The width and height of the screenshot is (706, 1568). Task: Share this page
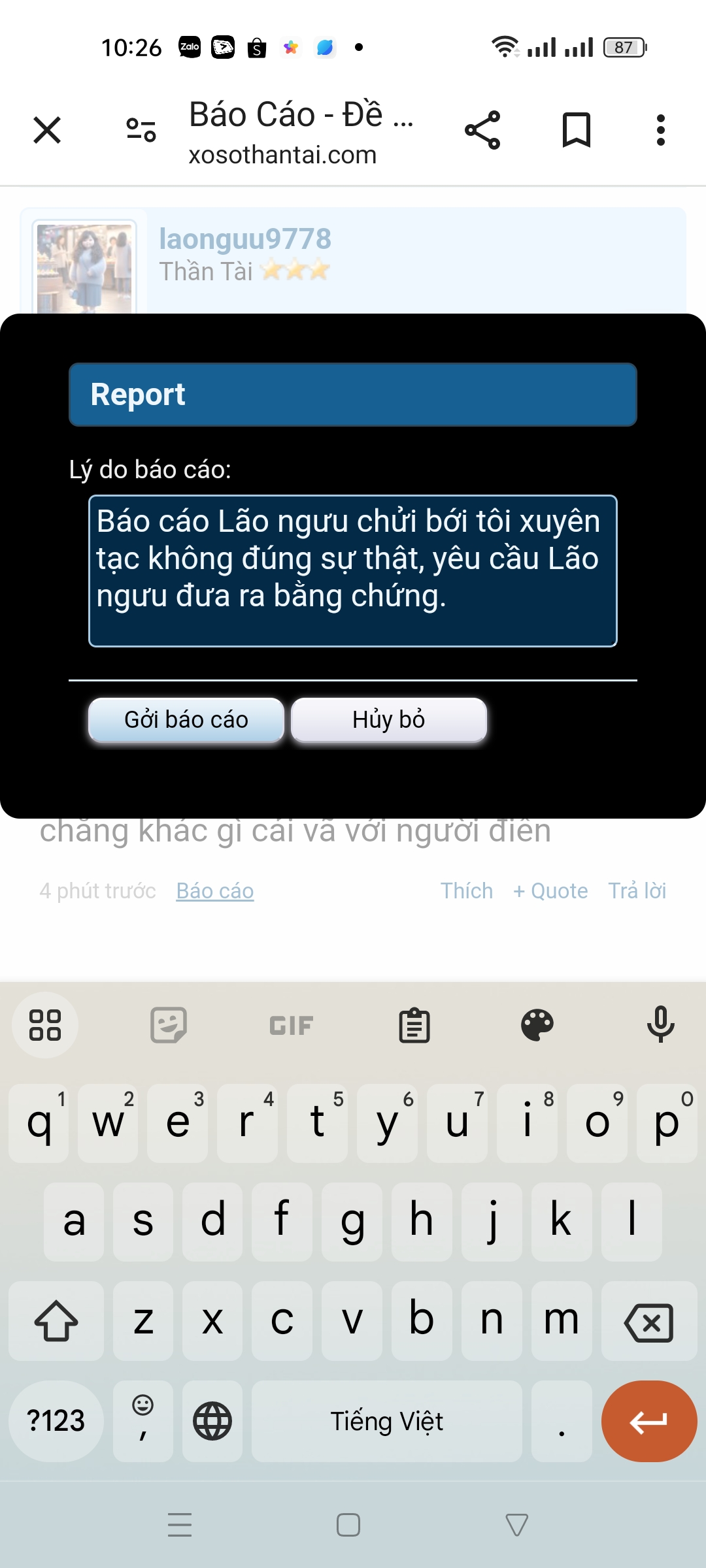pos(482,130)
